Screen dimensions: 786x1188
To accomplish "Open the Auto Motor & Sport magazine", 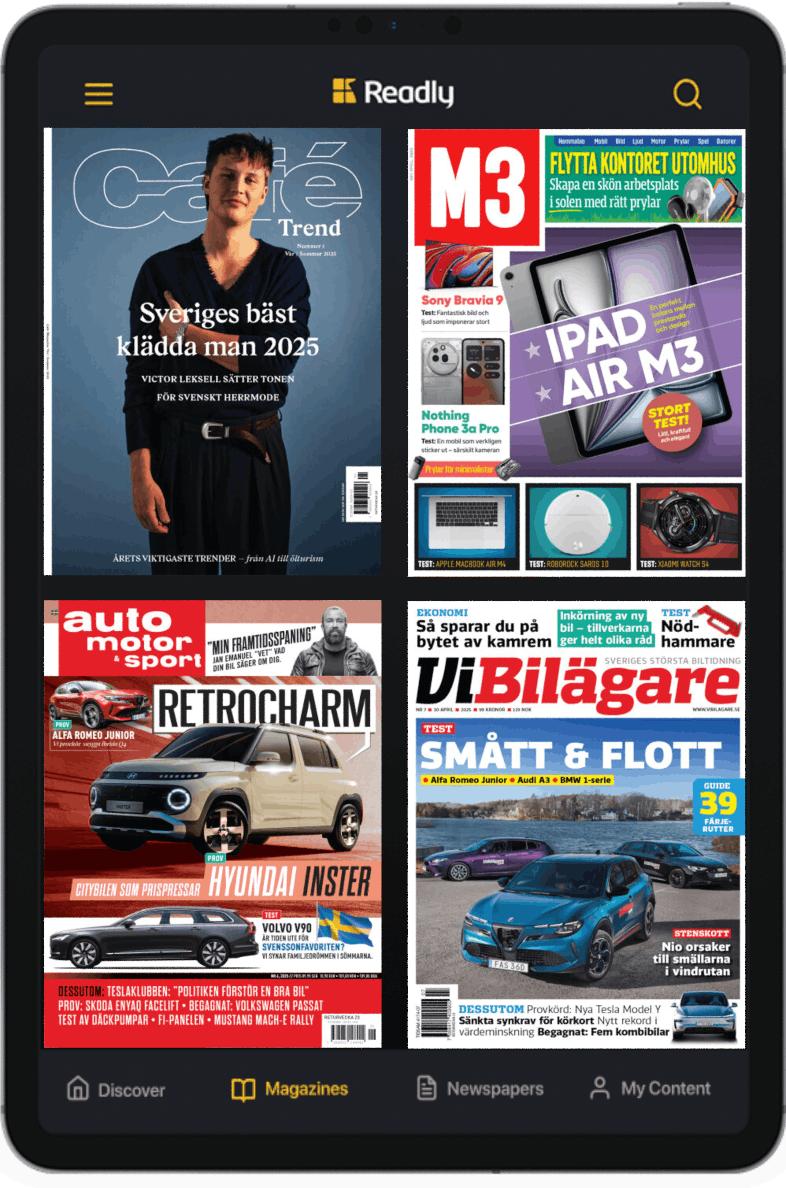I will click(x=213, y=823).
